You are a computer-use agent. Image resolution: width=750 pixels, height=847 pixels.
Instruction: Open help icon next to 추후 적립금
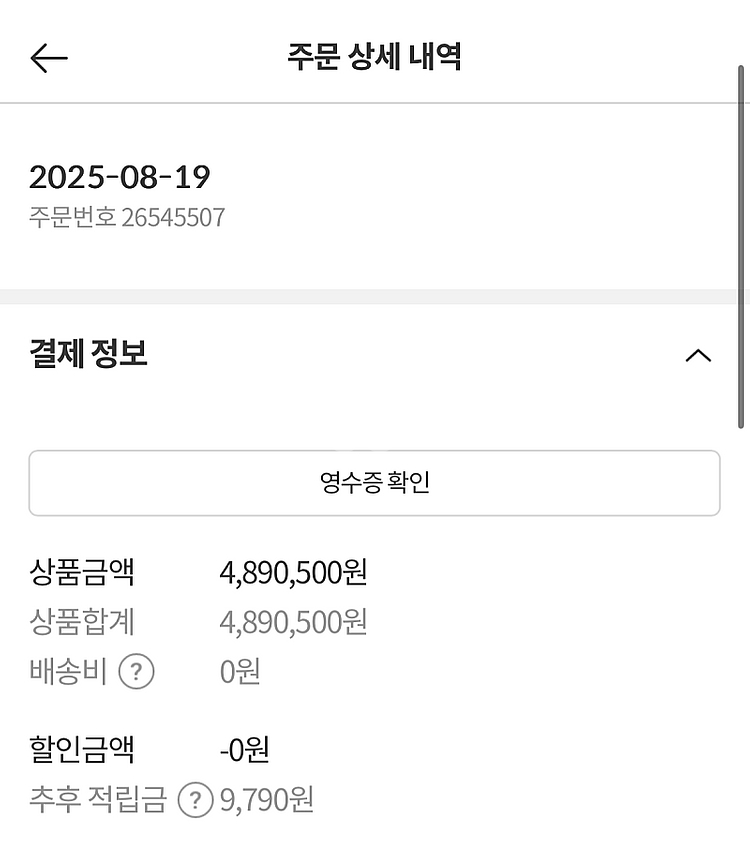(x=196, y=799)
